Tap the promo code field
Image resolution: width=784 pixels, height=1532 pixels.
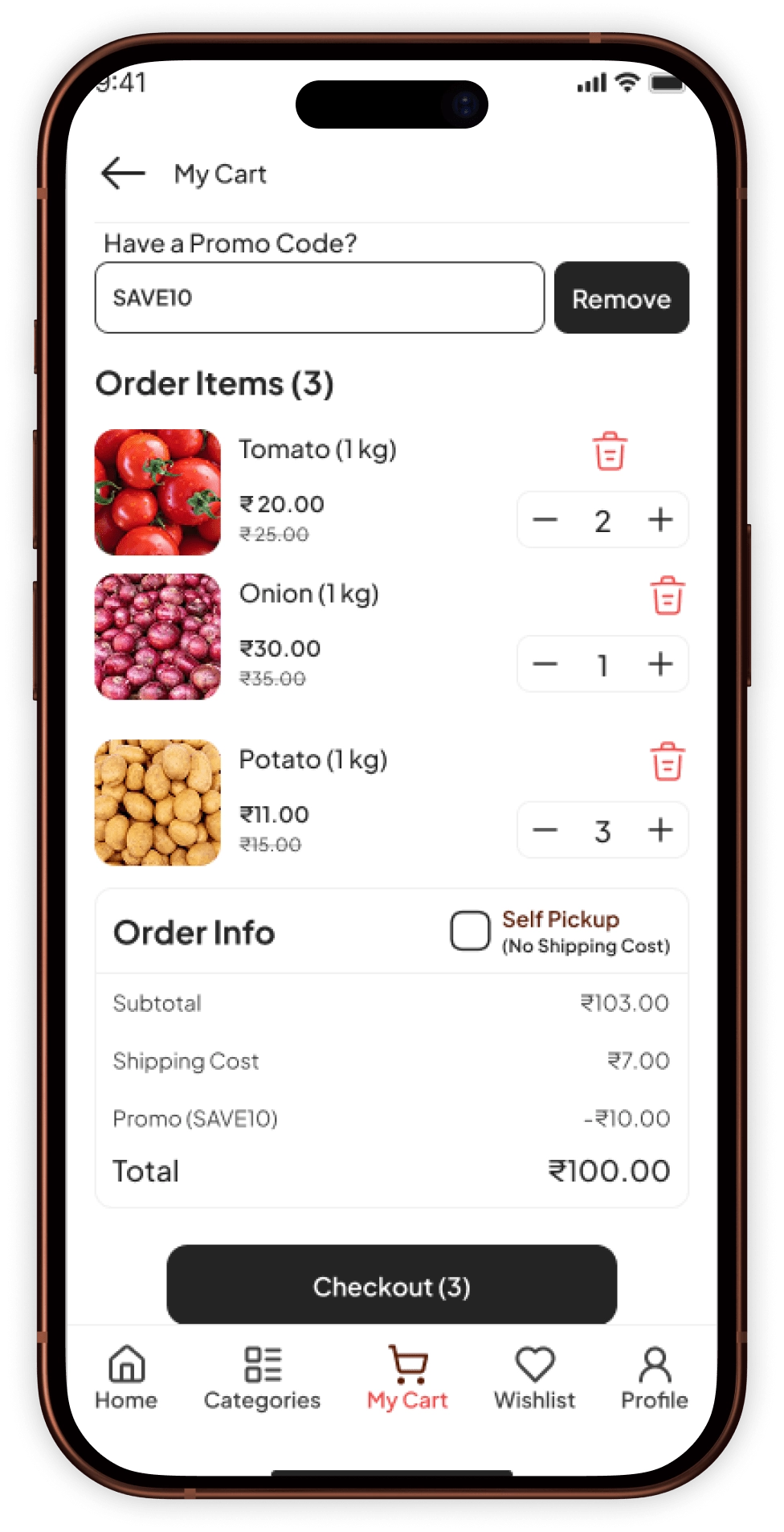tap(319, 298)
